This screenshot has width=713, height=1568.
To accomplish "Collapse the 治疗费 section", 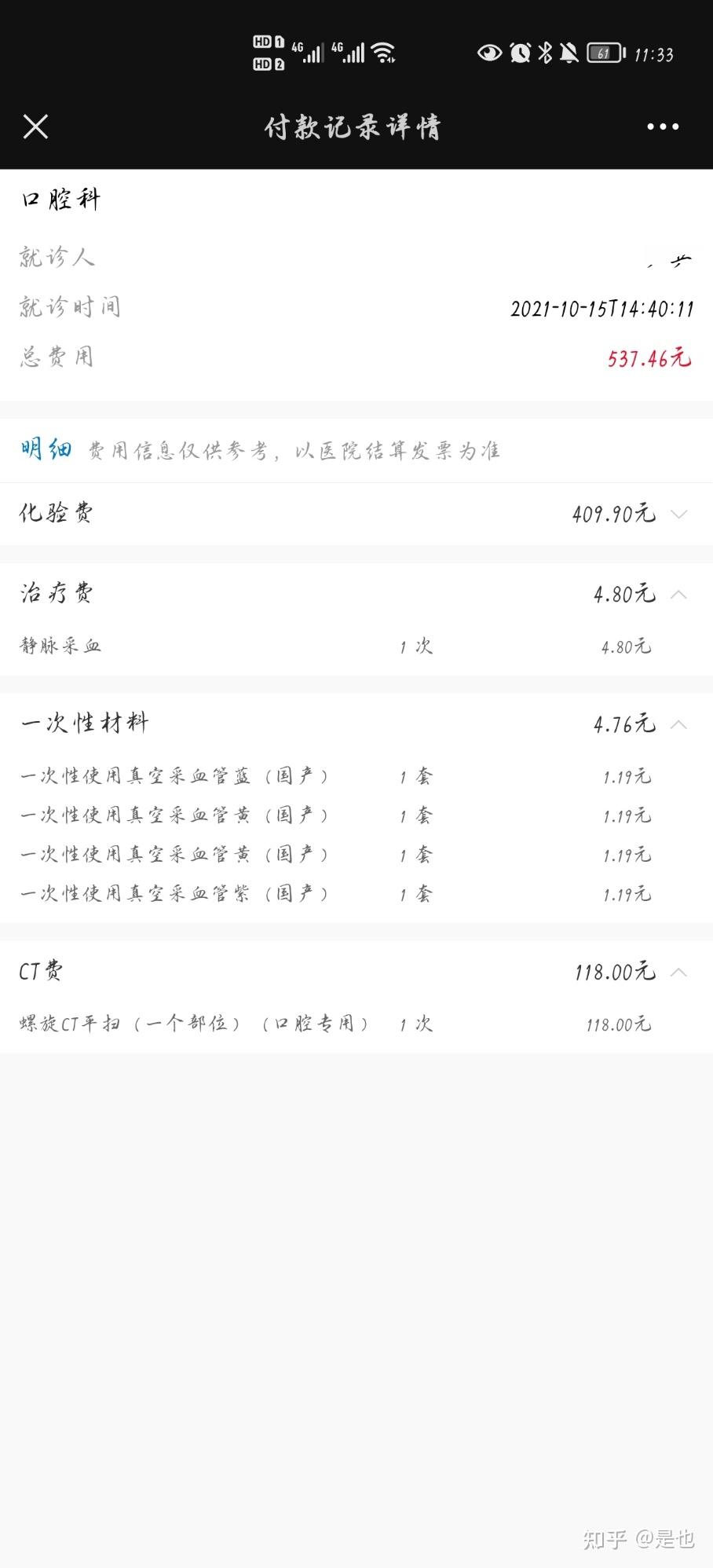I will coord(678,595).
